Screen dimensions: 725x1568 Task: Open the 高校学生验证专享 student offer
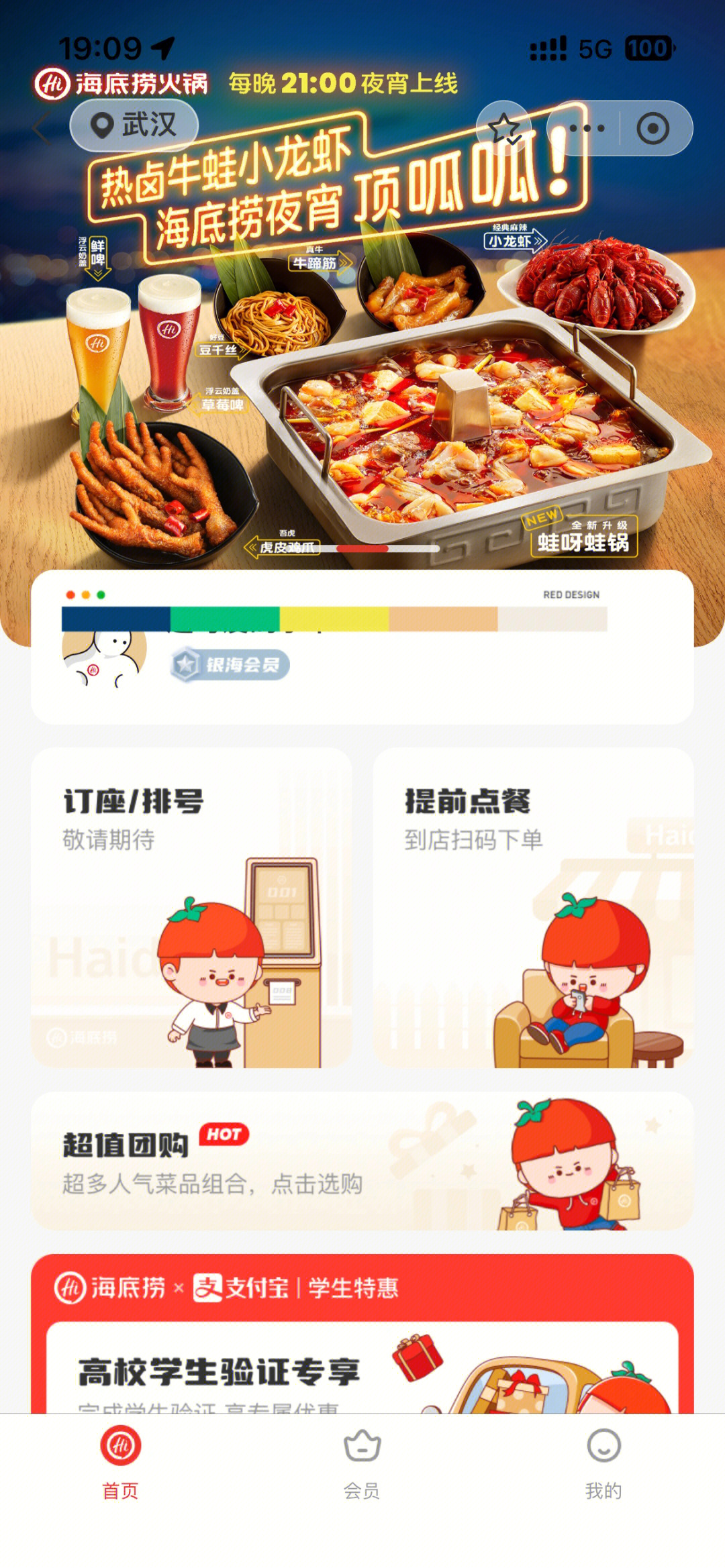tap(362, 1369)
